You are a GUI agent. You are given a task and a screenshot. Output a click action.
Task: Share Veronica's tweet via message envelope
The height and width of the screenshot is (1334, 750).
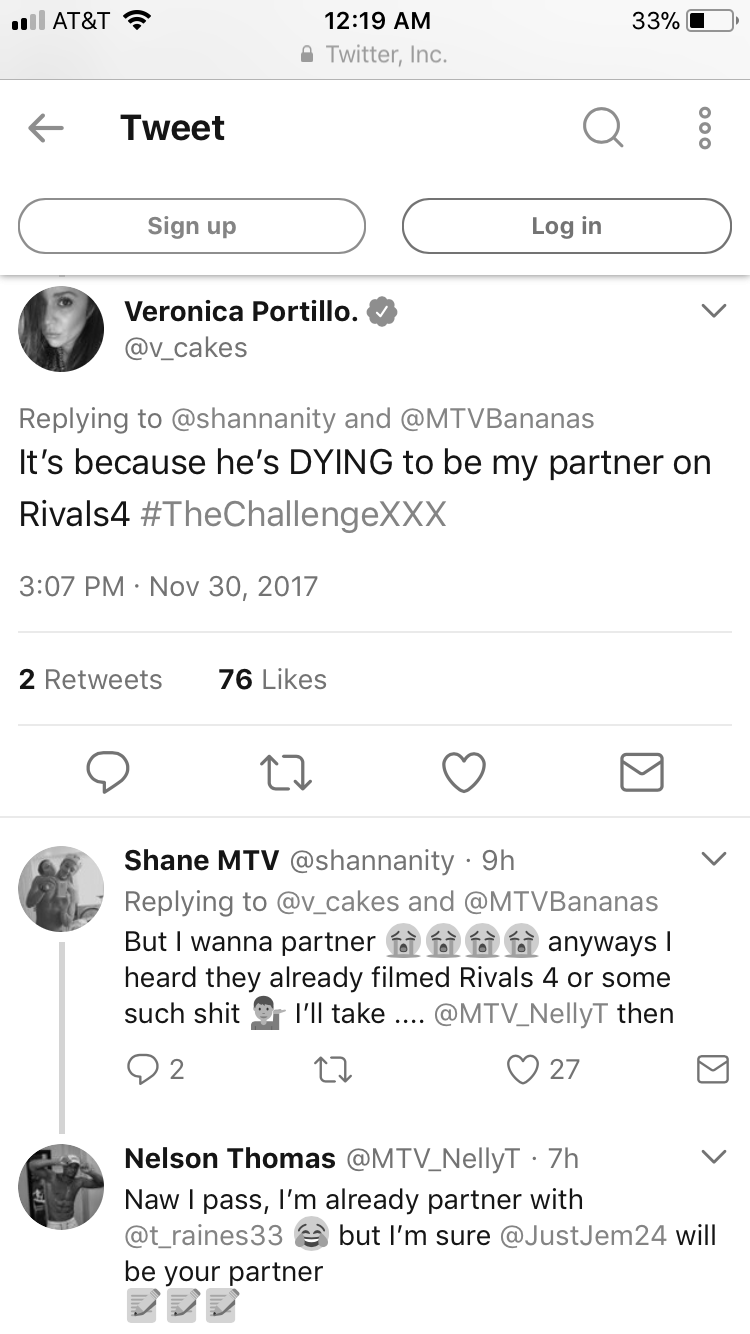pyautogui.click(x=642, y=772)
